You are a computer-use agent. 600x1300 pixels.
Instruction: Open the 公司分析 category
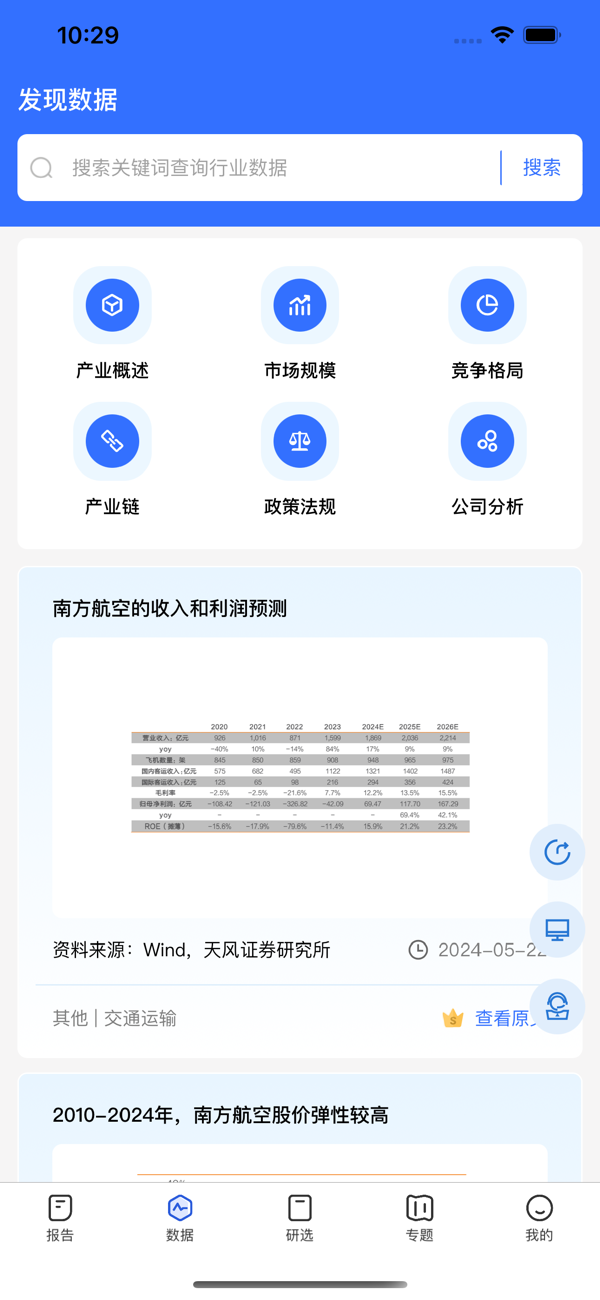click(x=487, y=460)
